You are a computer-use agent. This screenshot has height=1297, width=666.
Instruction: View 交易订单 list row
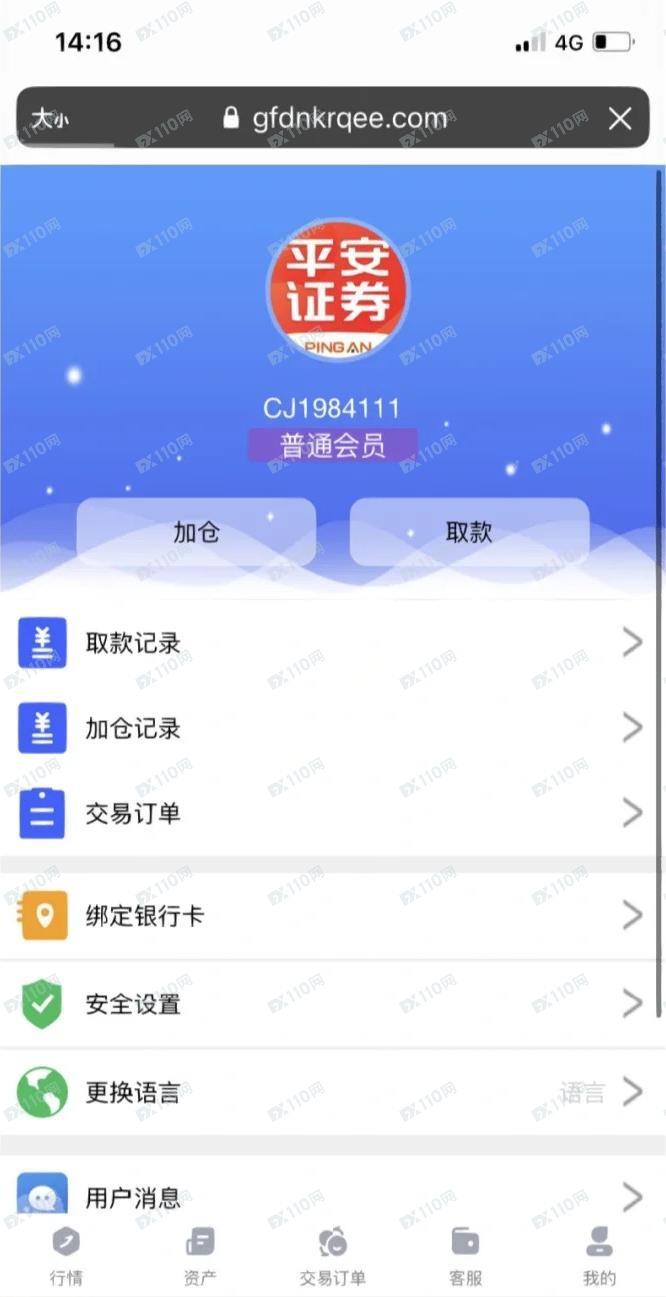pos(330,813)
